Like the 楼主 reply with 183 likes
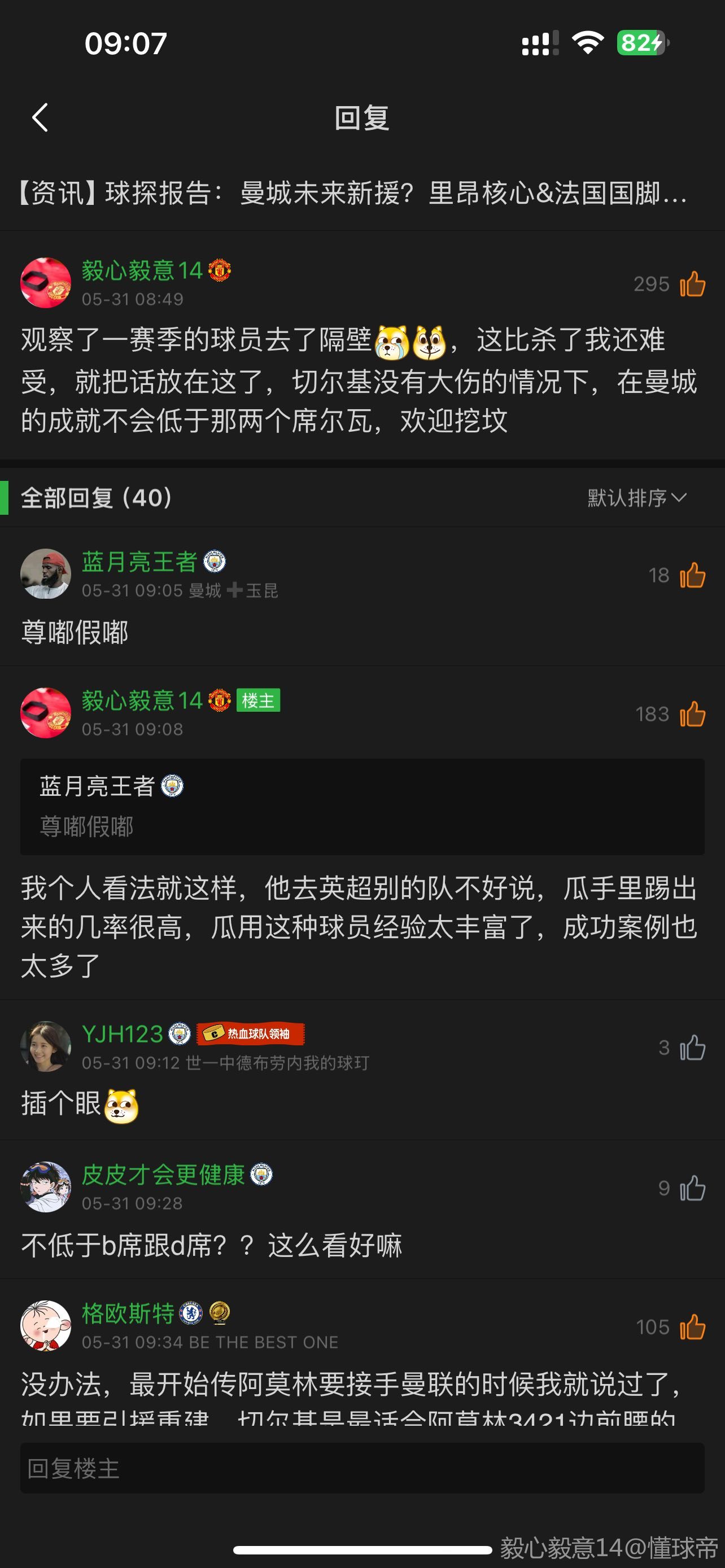The width and height of the screenshot is (725, 1568). click(x=692, y=714)
